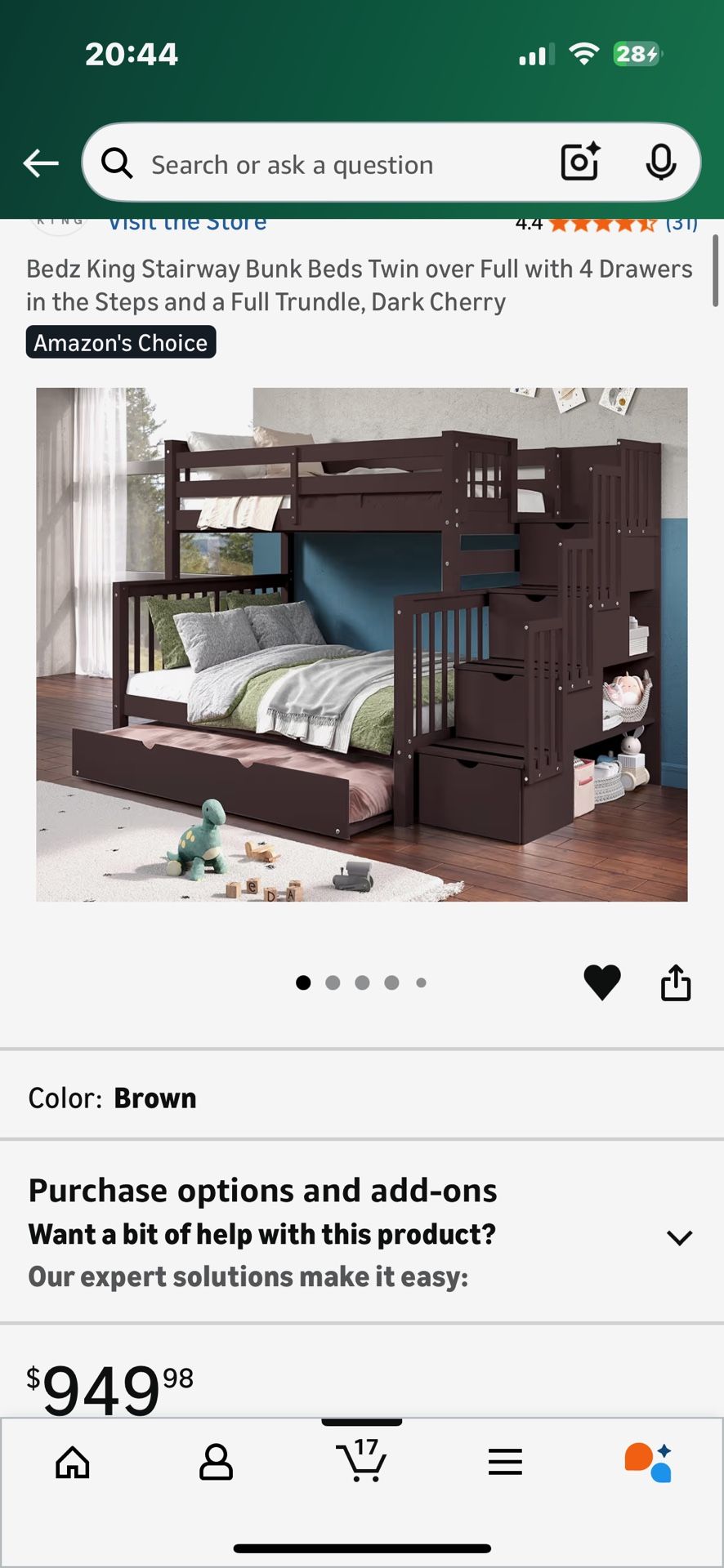The width and height of the screenshot is (724, 1568).
Task: Open the 4.4 star ratings reviews
Action: click(x=605, y=223)
